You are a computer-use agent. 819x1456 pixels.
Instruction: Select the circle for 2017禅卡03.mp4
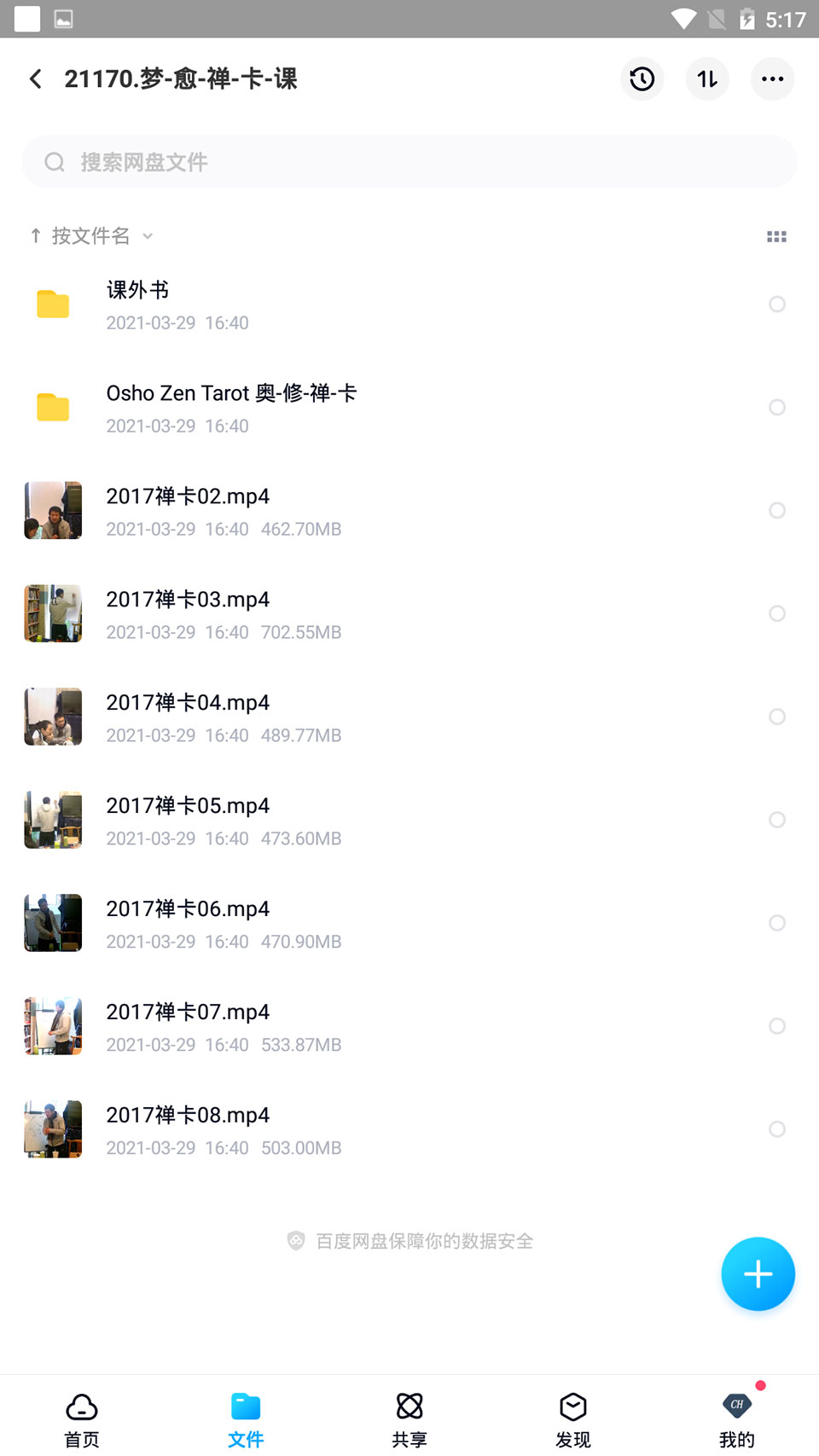coord(776,613)
